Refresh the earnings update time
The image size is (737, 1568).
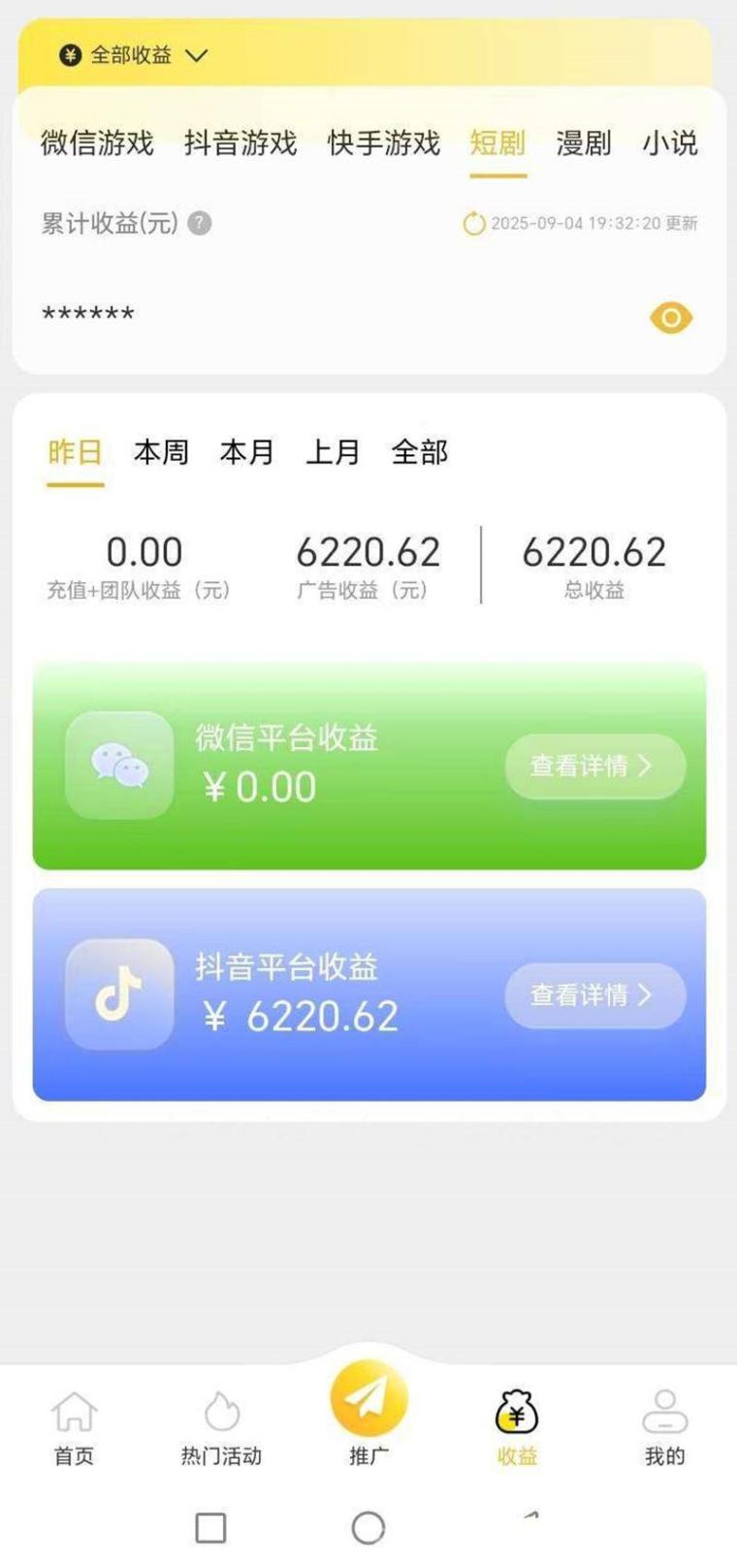click(473, 224)
